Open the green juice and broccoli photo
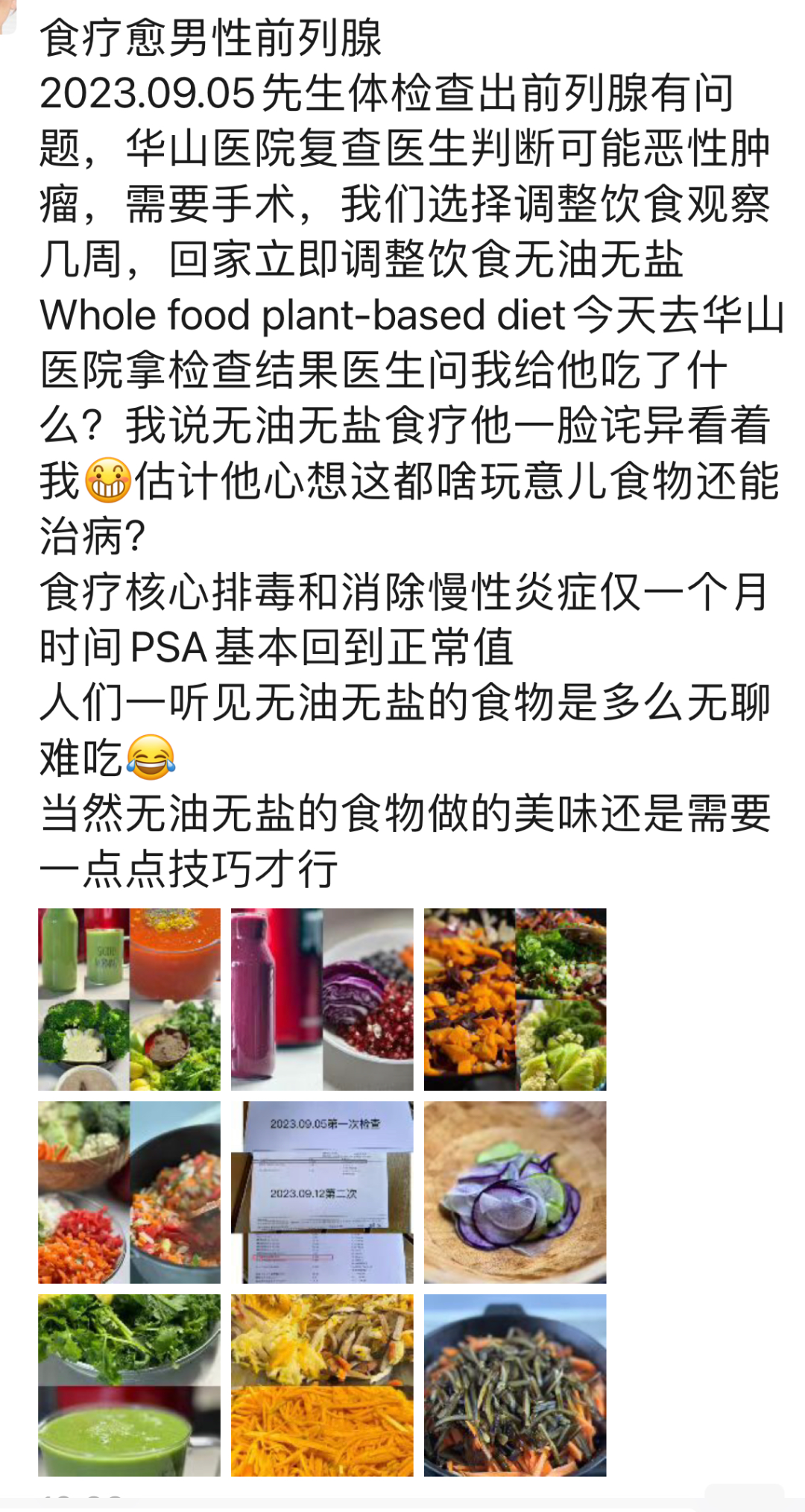805x1512 pixels. point(129,999)
